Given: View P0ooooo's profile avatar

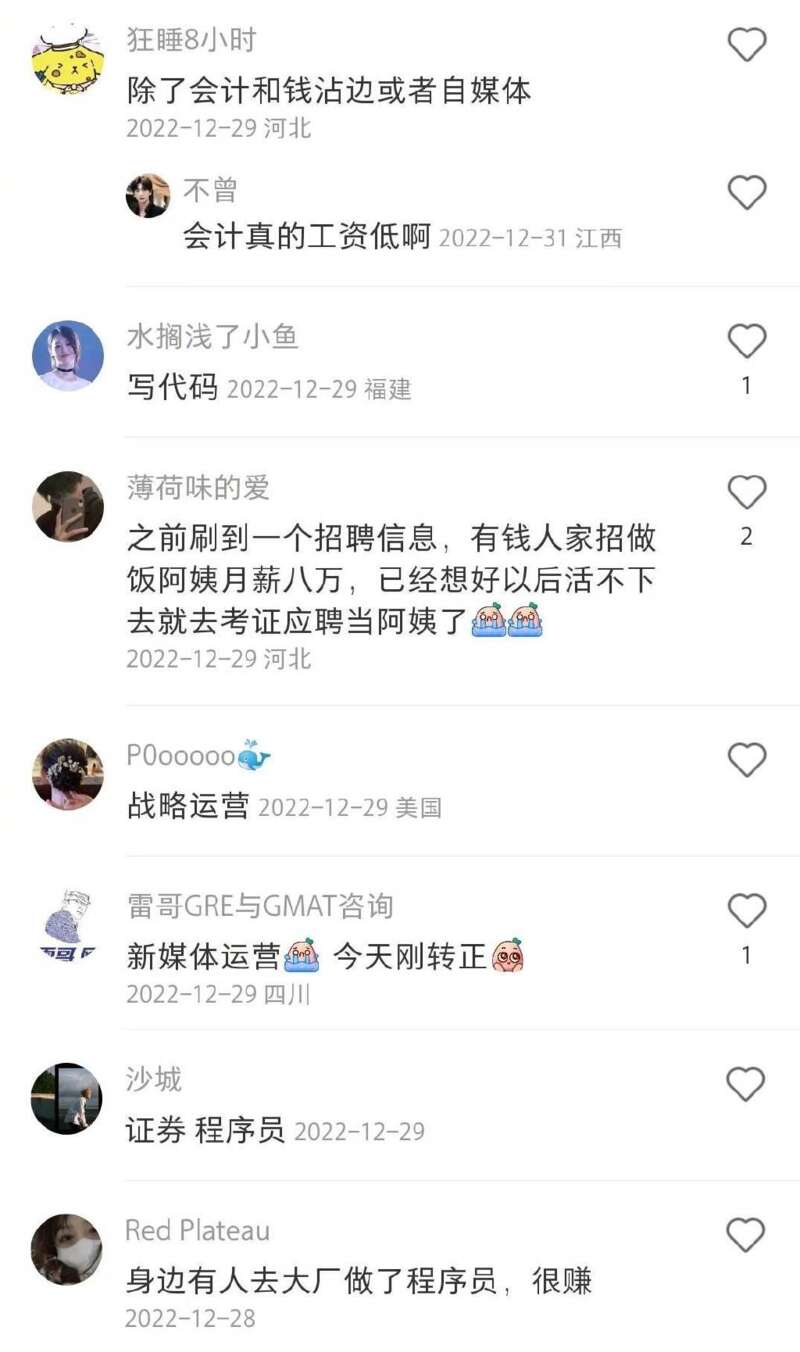Looking at the screenshot, I should 67,774.
